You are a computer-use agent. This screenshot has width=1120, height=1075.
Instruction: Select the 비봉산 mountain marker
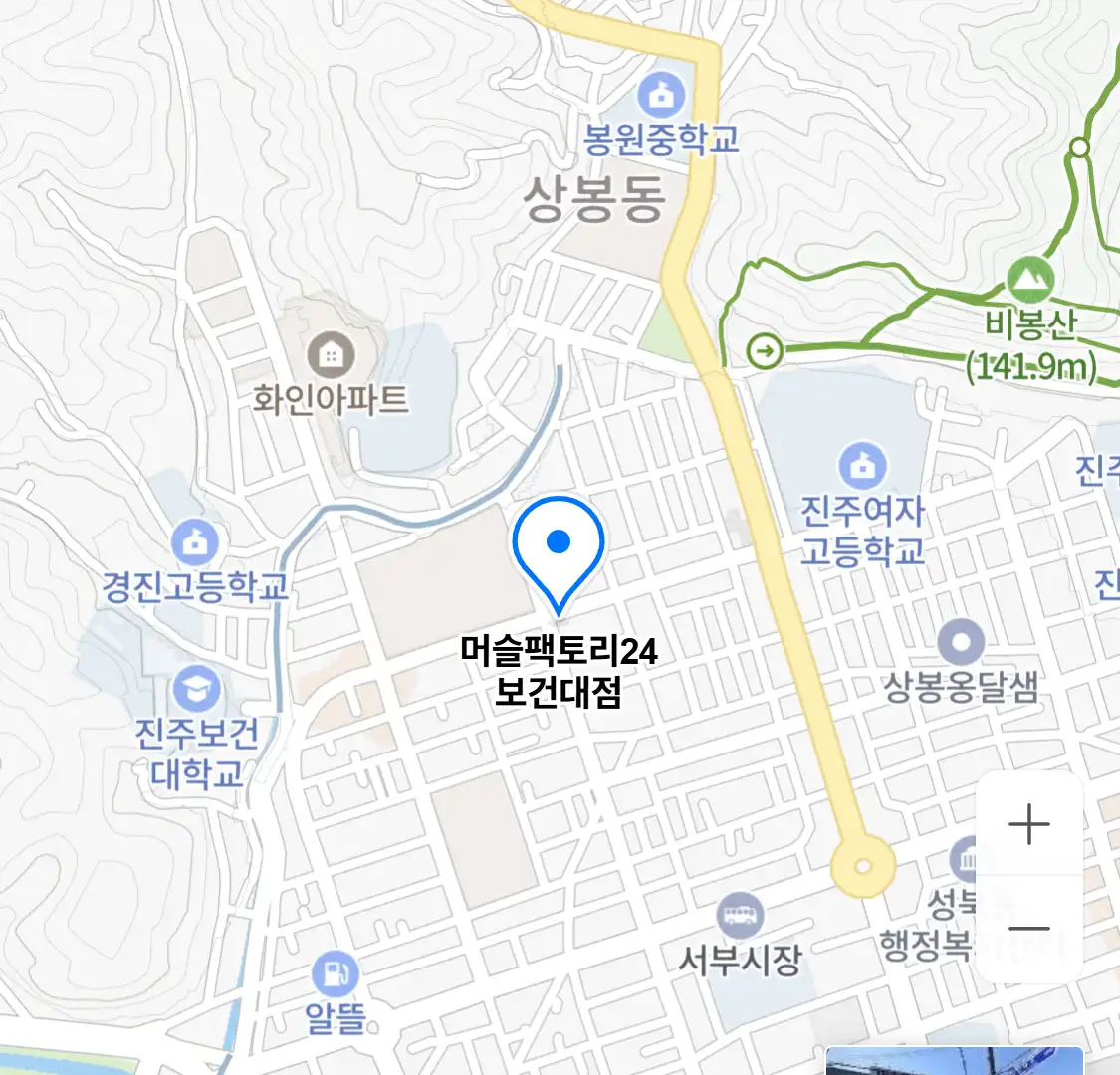pyautogui.click(x=1030, y=281)
